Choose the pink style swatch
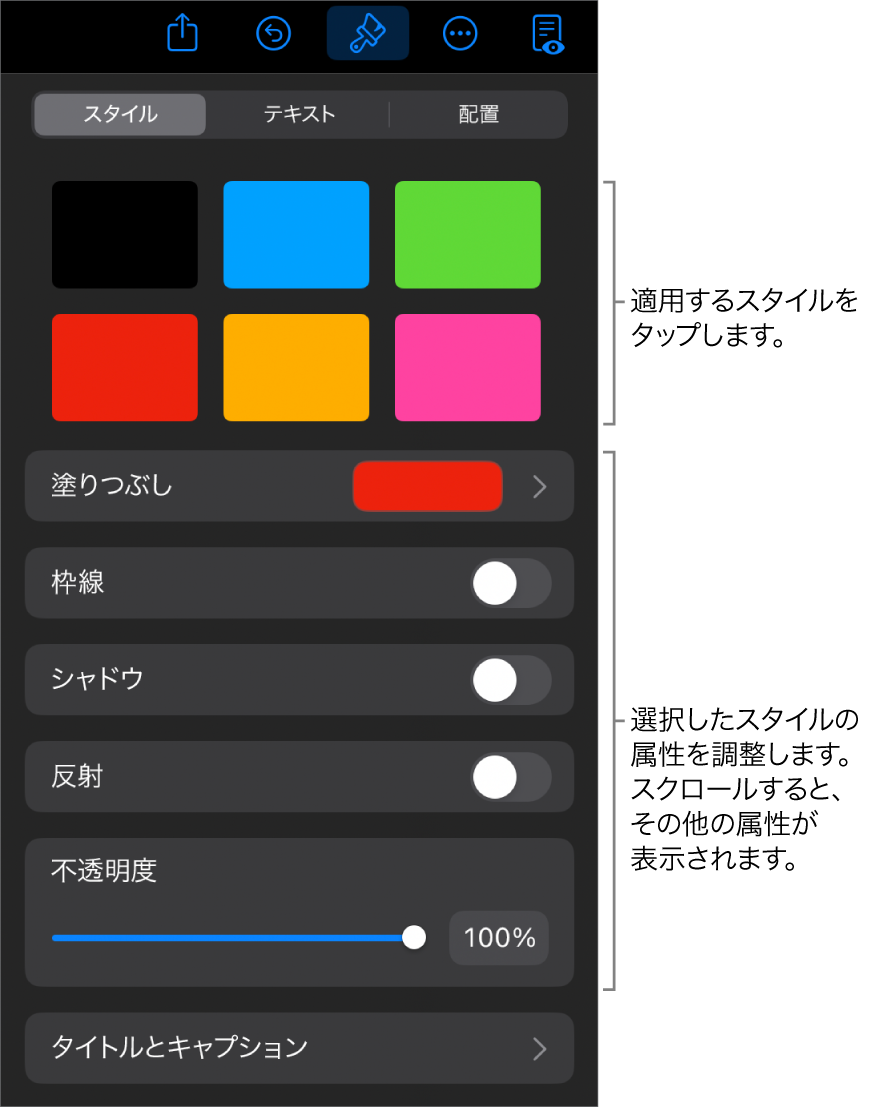This screenshot has height=1108, width=878. 468,367
